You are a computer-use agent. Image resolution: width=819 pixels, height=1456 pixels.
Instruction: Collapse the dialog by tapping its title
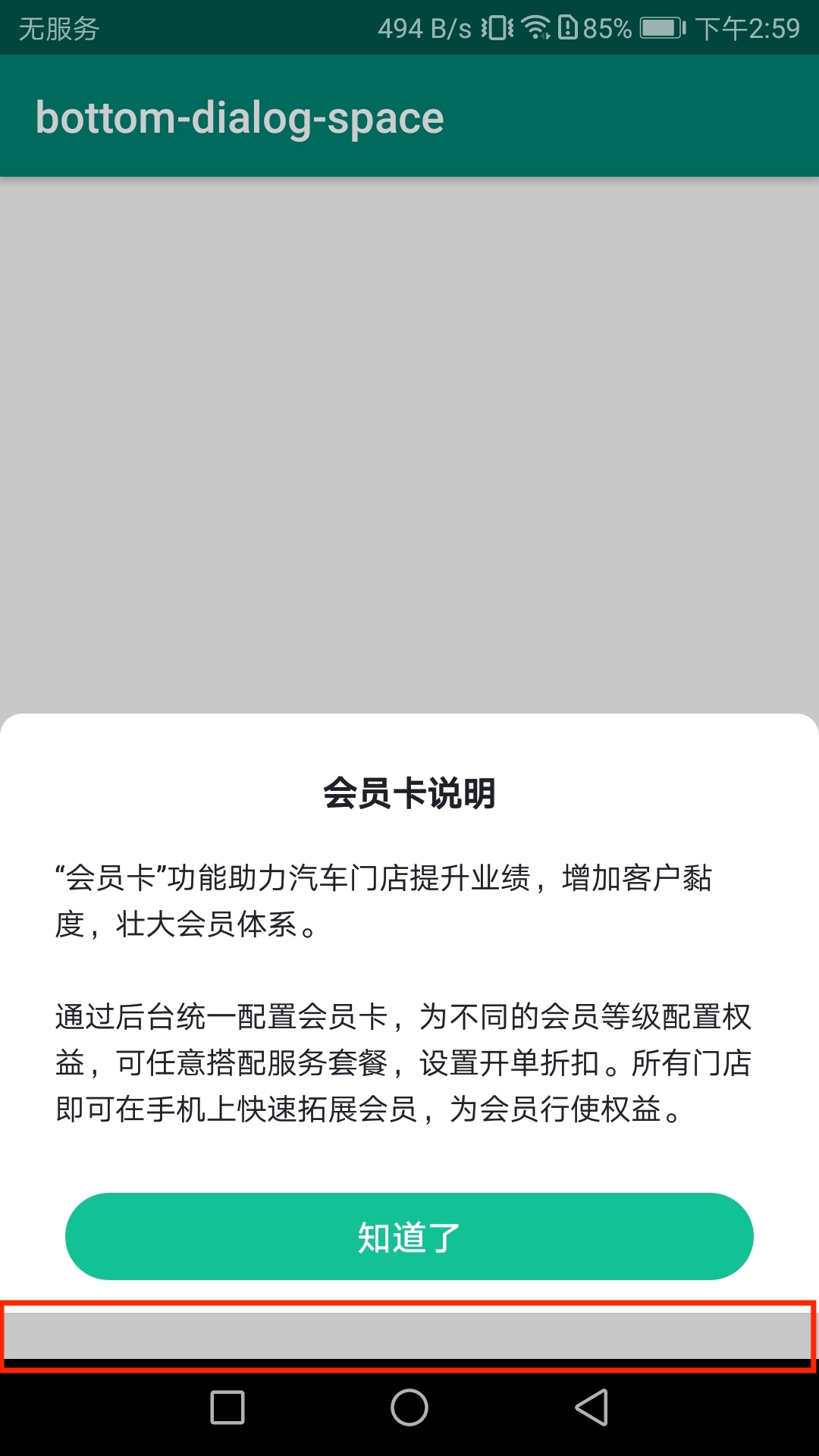coord(409,793)
